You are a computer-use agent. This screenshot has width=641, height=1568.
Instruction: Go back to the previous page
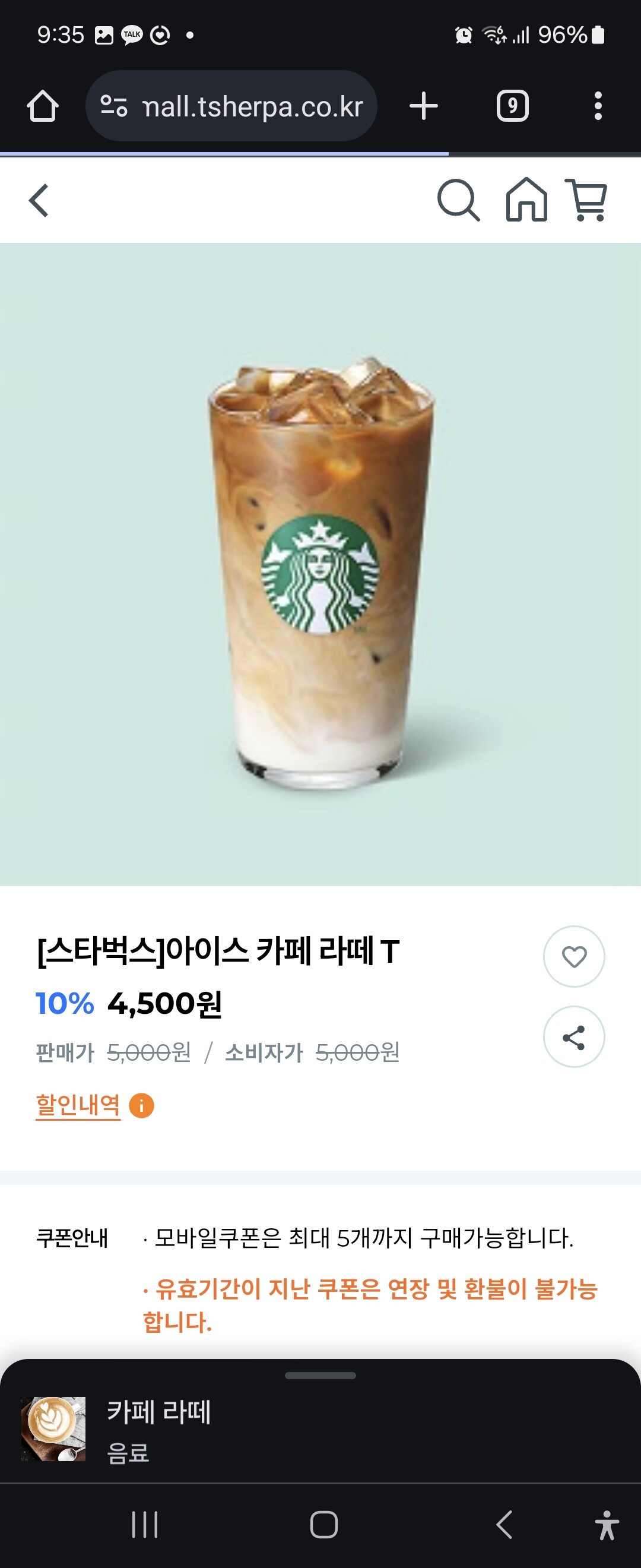[39, 201]
